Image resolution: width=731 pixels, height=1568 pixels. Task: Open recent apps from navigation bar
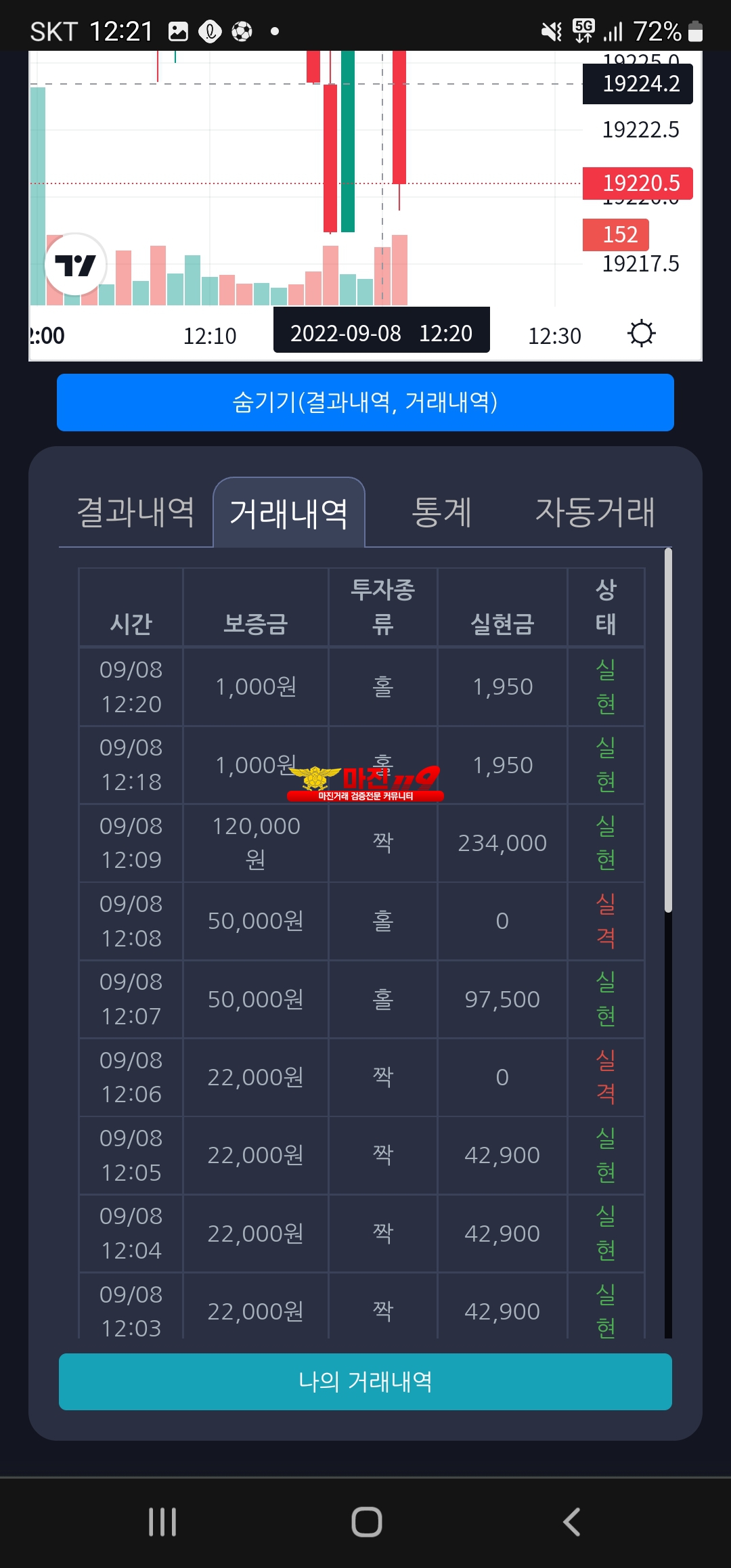162,1522
